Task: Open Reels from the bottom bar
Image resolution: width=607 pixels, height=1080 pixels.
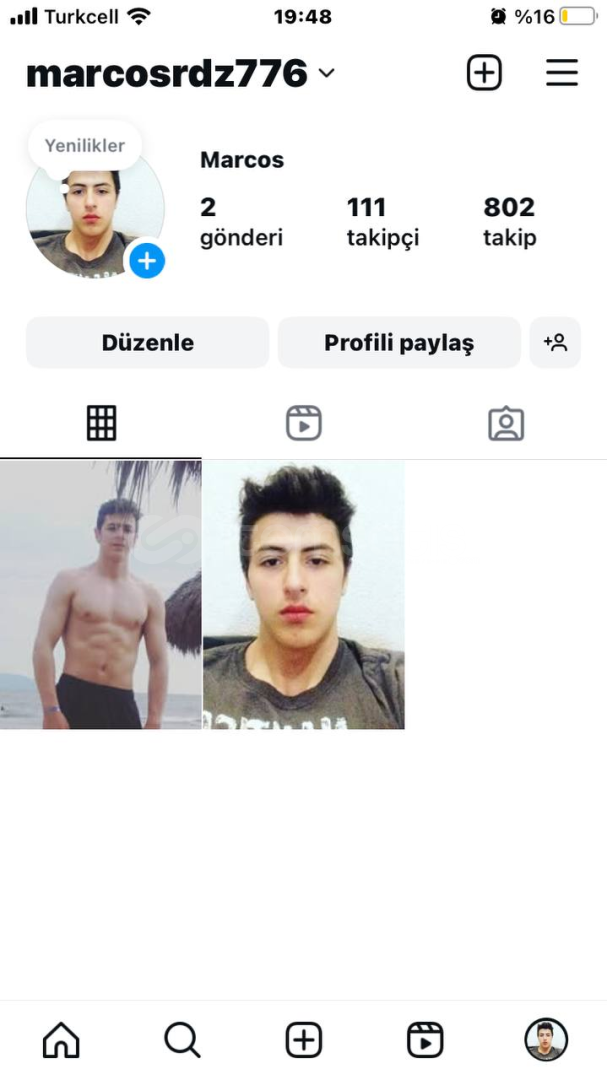Action: (x=425, y=1040)
